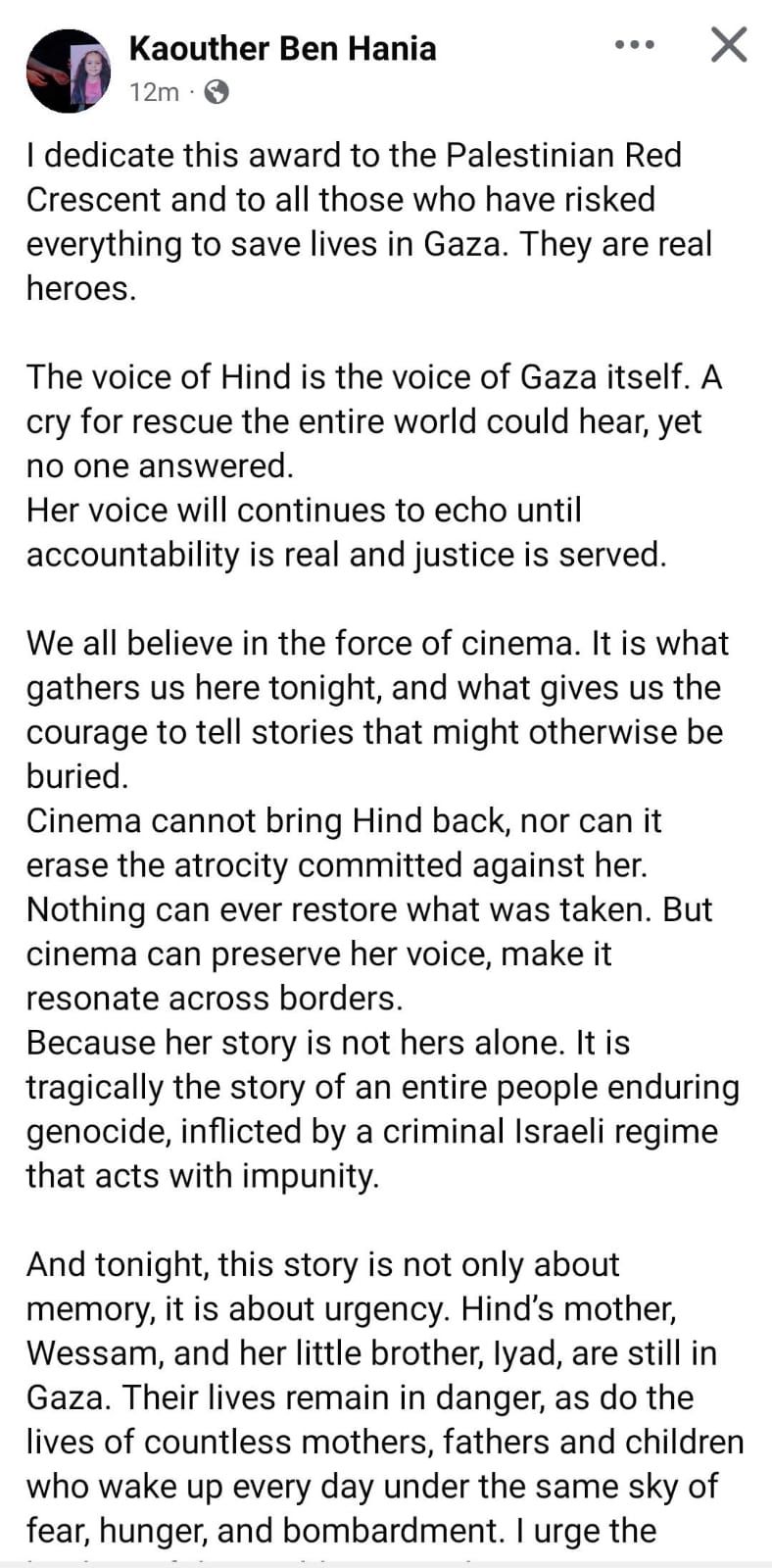This screenshot has width=772, height=1568.
Task: Close this post with the X
Action: click(728, 45)
